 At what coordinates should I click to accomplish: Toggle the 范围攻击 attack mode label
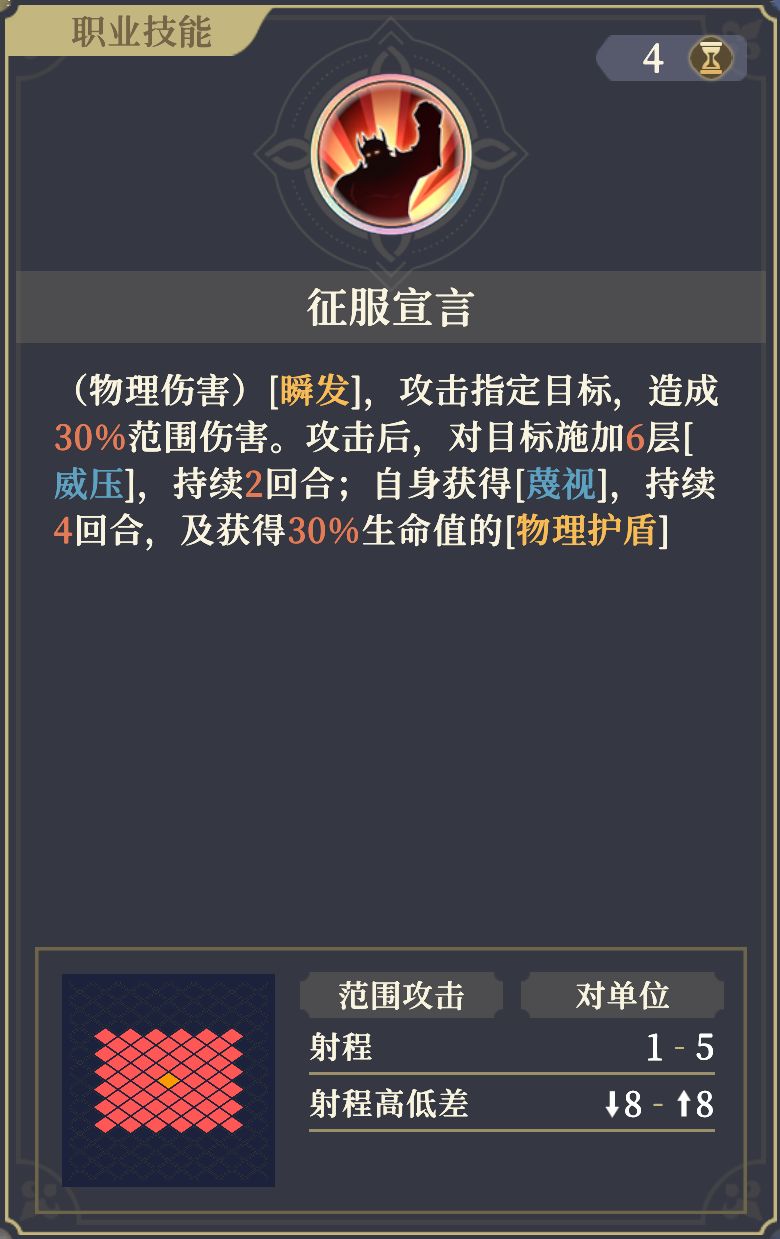click(x=405, y=996)
